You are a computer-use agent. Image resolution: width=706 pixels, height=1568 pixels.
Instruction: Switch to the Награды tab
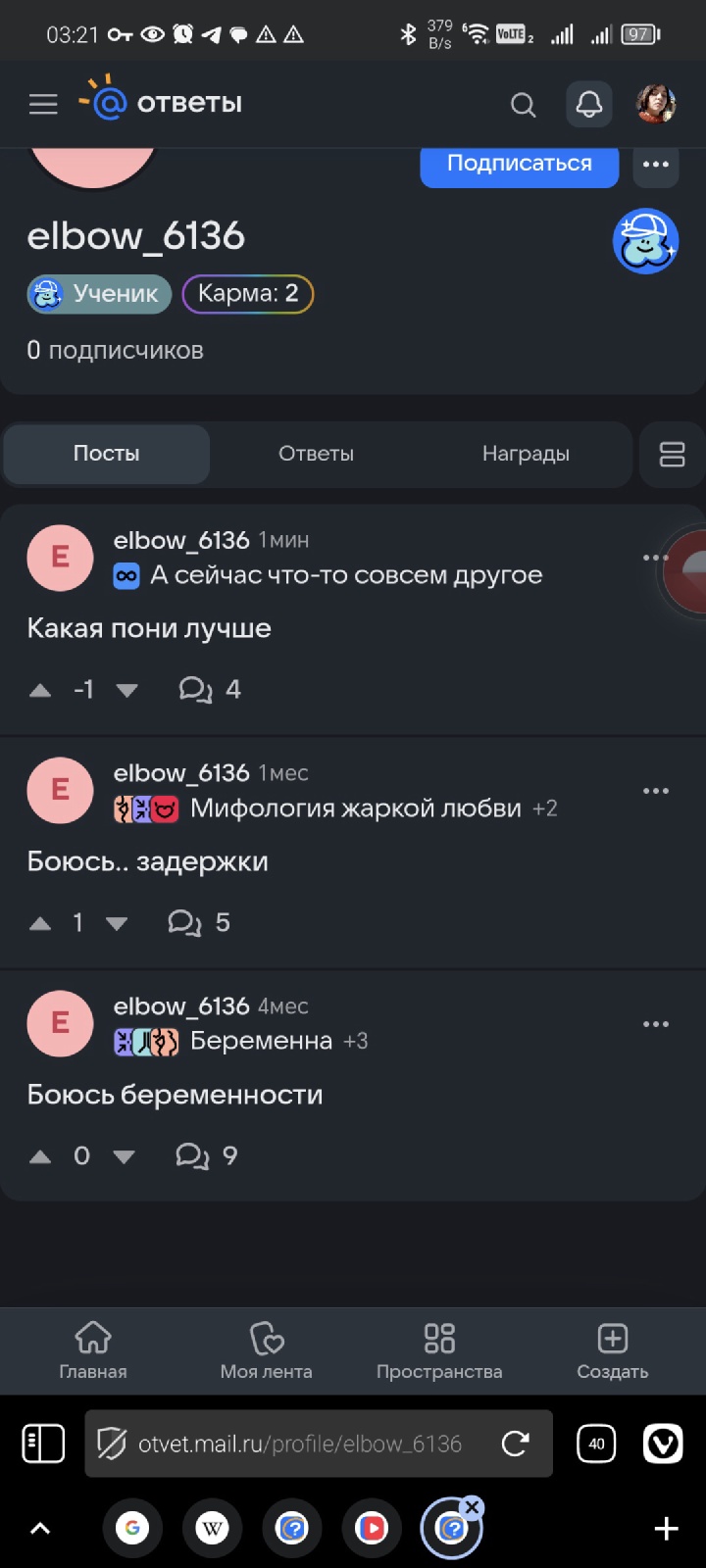(526, 454)
